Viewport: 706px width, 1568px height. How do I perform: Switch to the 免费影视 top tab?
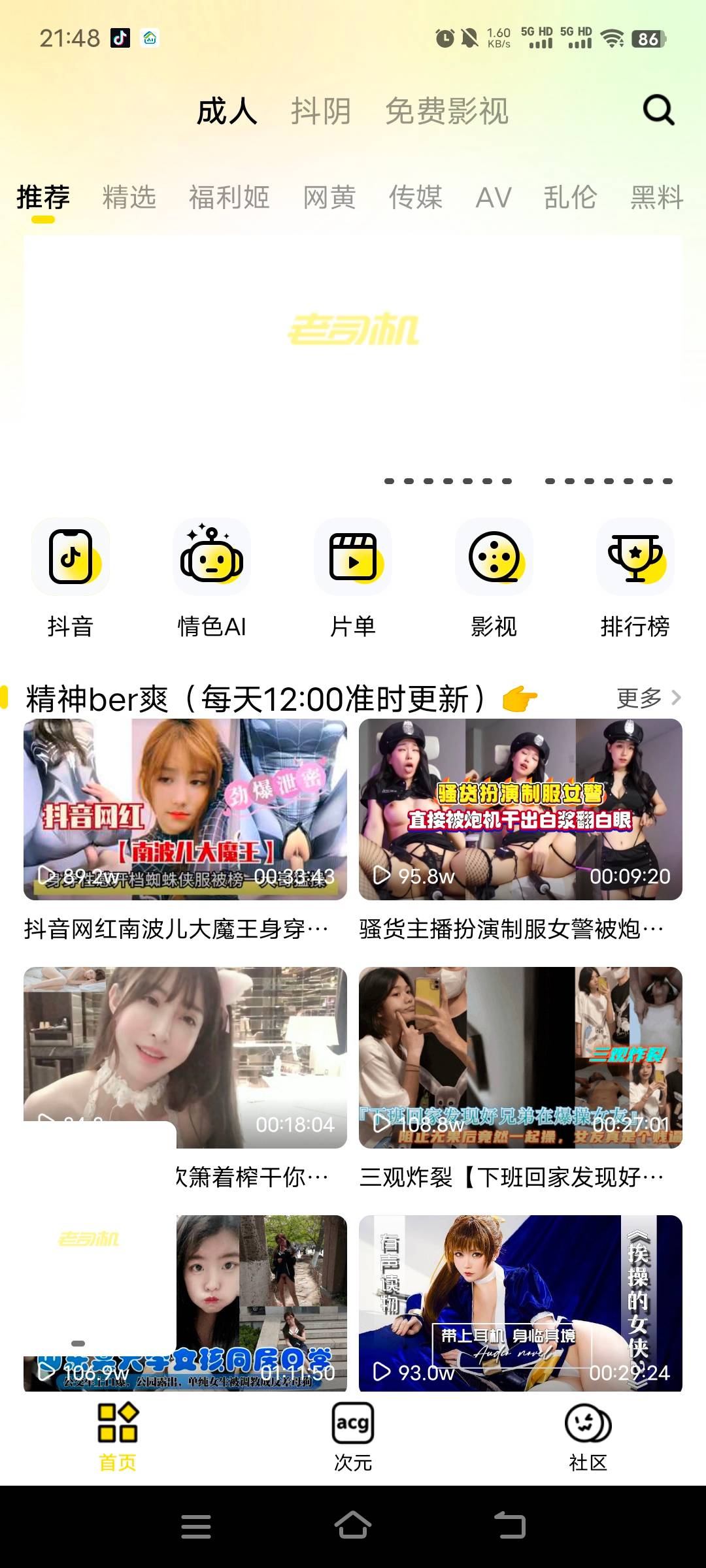tap(446, 111)
